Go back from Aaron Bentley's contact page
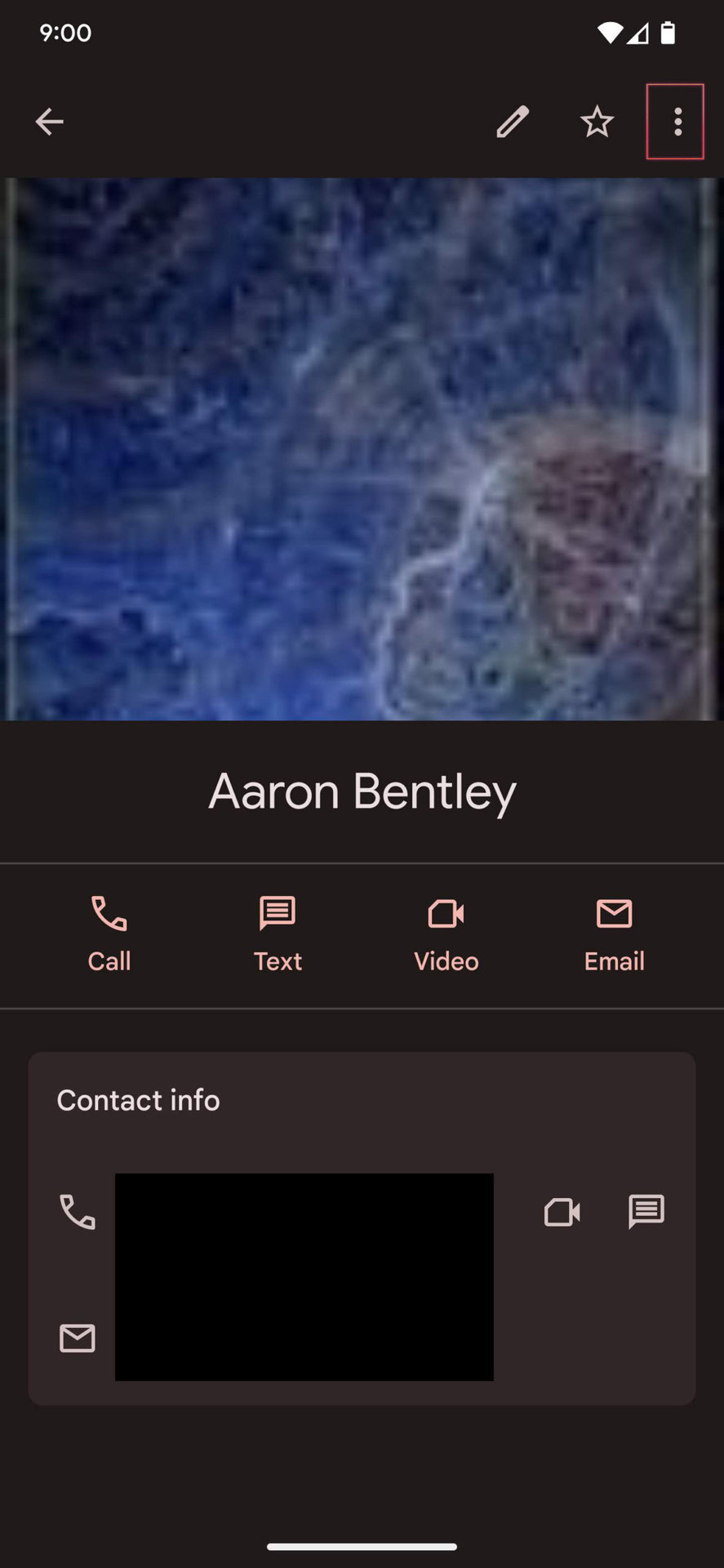 point(49,122)
